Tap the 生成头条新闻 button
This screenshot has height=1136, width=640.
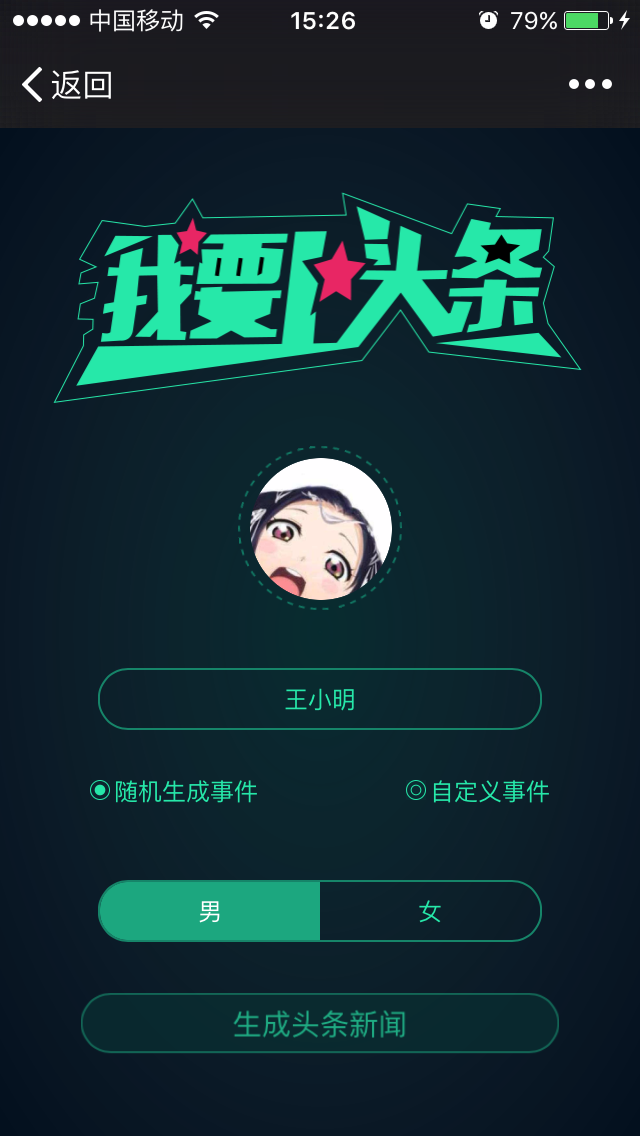point(320,1023)
